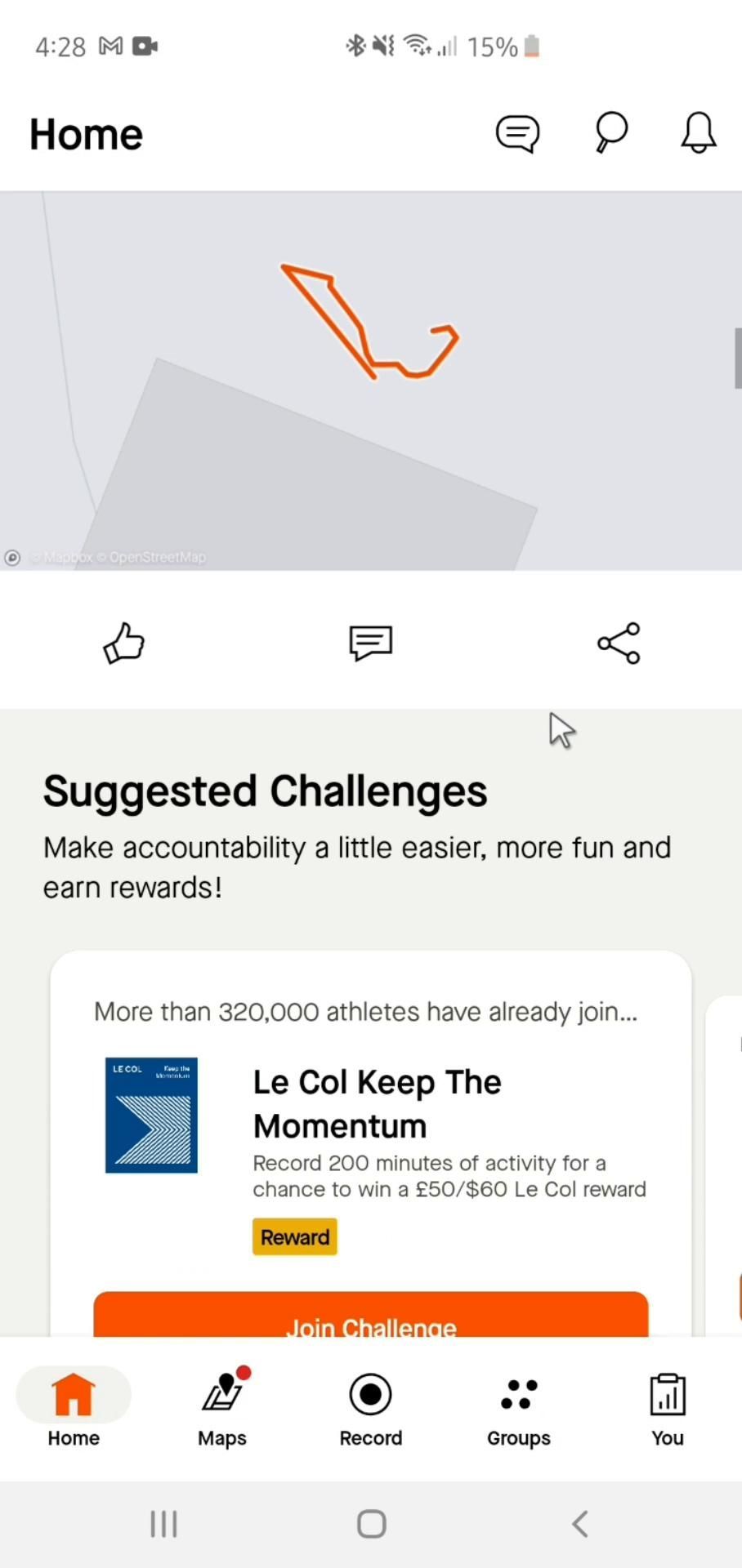This screenshot has width=742, height=1568.
Task: Open the notifications bell
Action: coord(699,132)
